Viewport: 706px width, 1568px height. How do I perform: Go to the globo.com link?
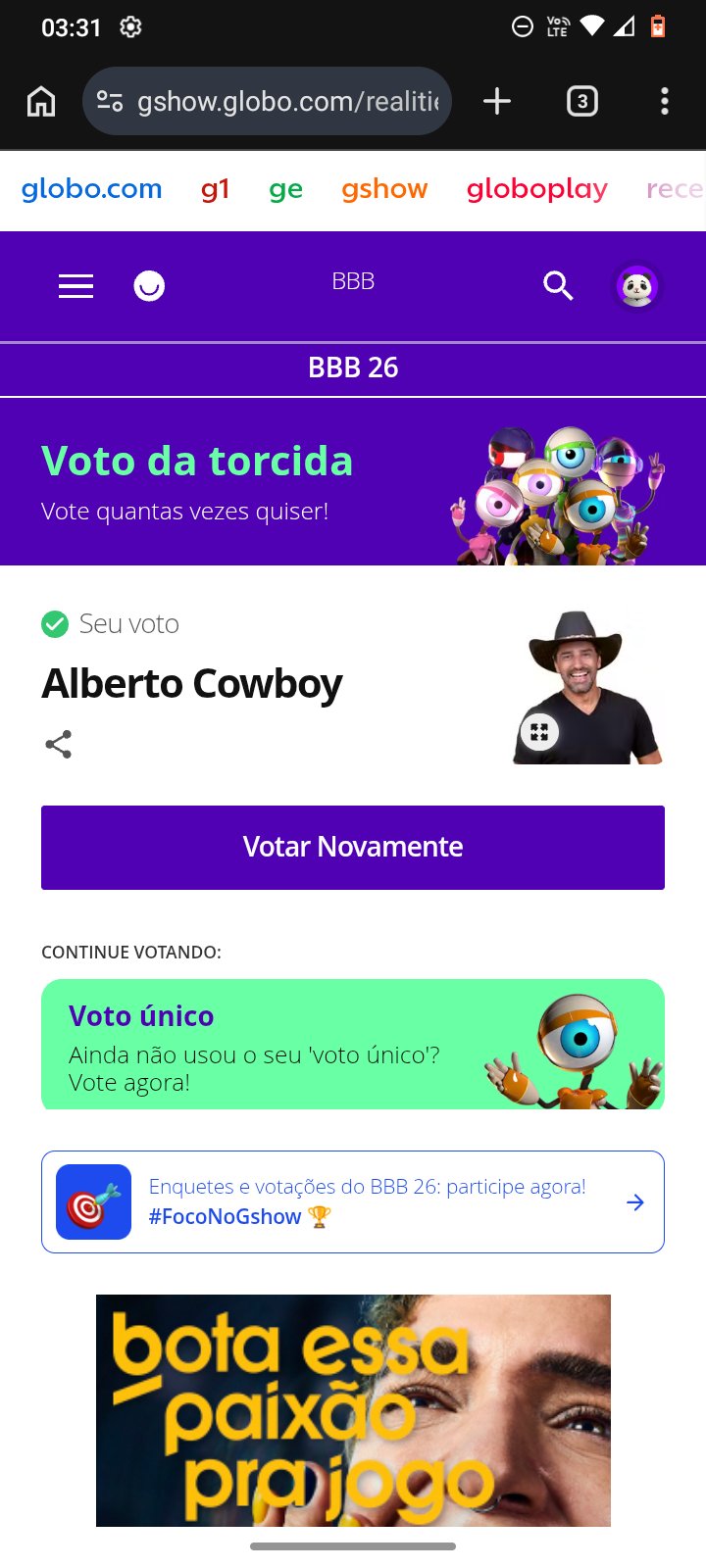click(92, 188)
